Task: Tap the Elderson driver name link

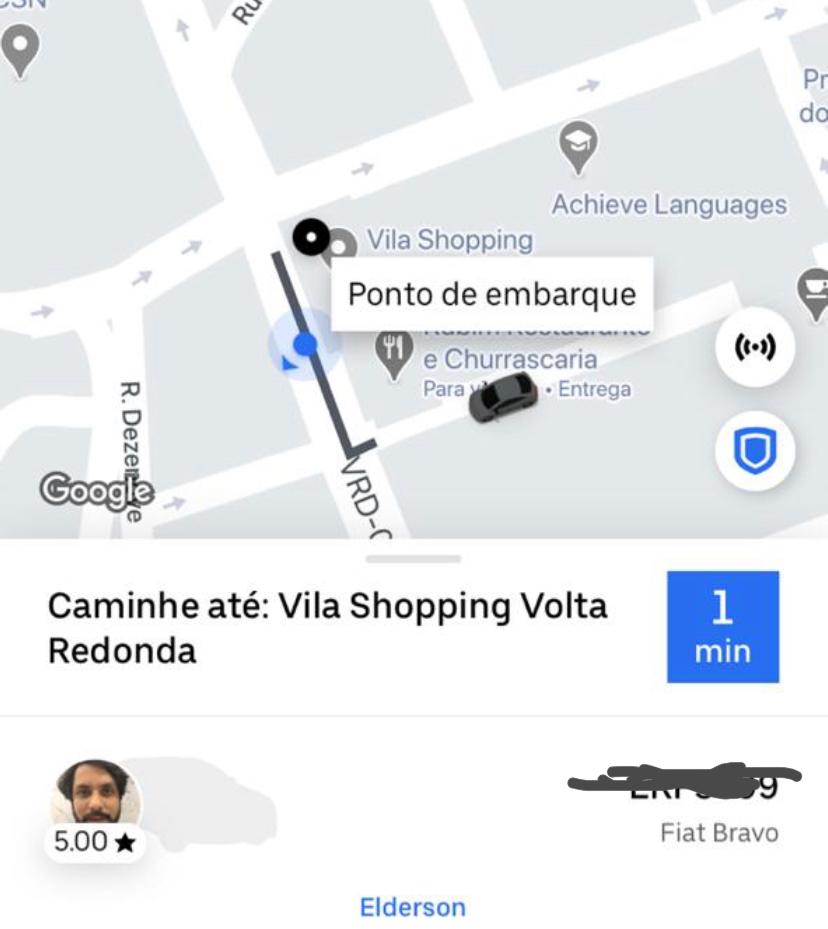Action: point(413,908)
